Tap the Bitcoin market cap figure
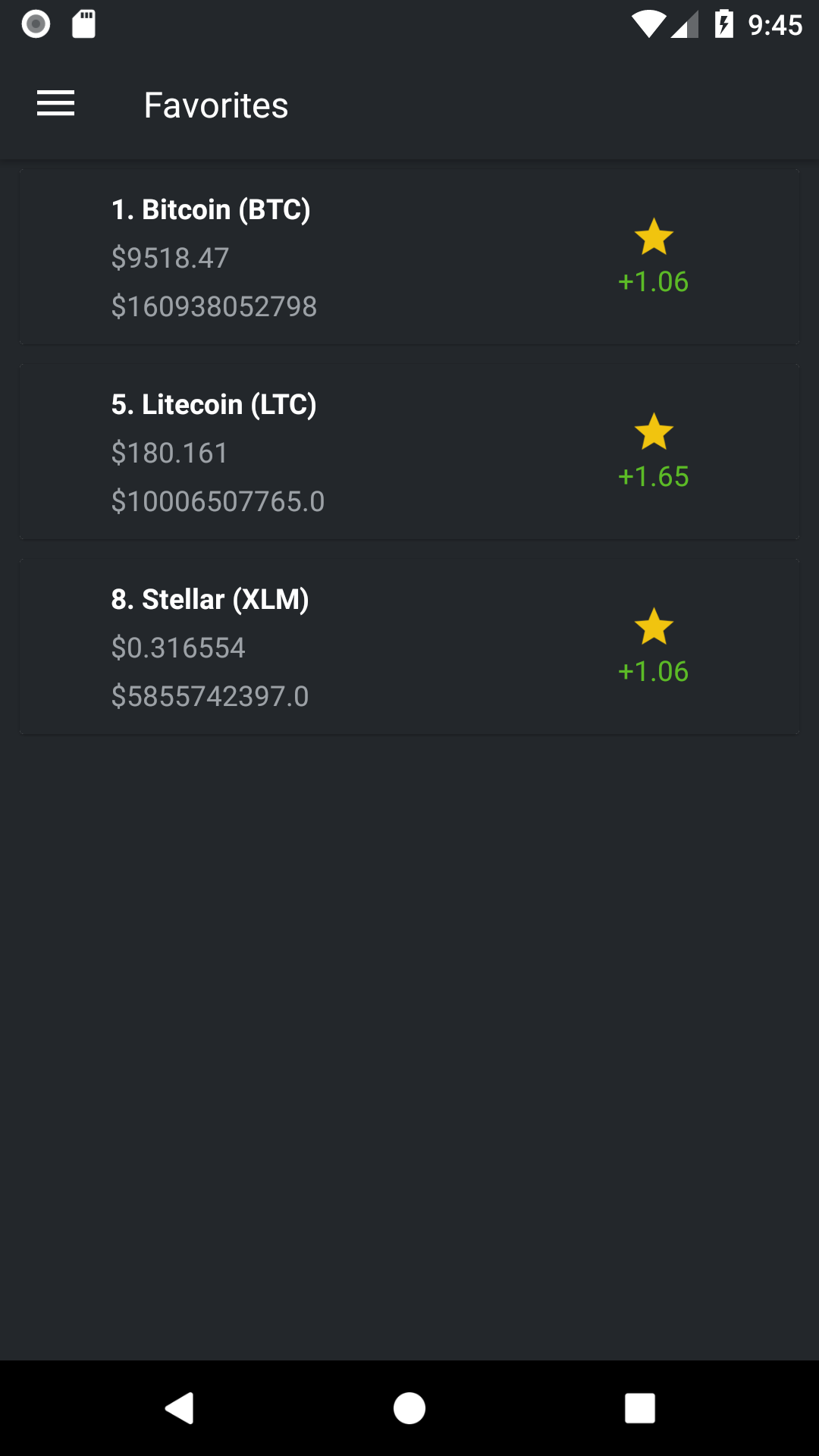 coord(215,307)
